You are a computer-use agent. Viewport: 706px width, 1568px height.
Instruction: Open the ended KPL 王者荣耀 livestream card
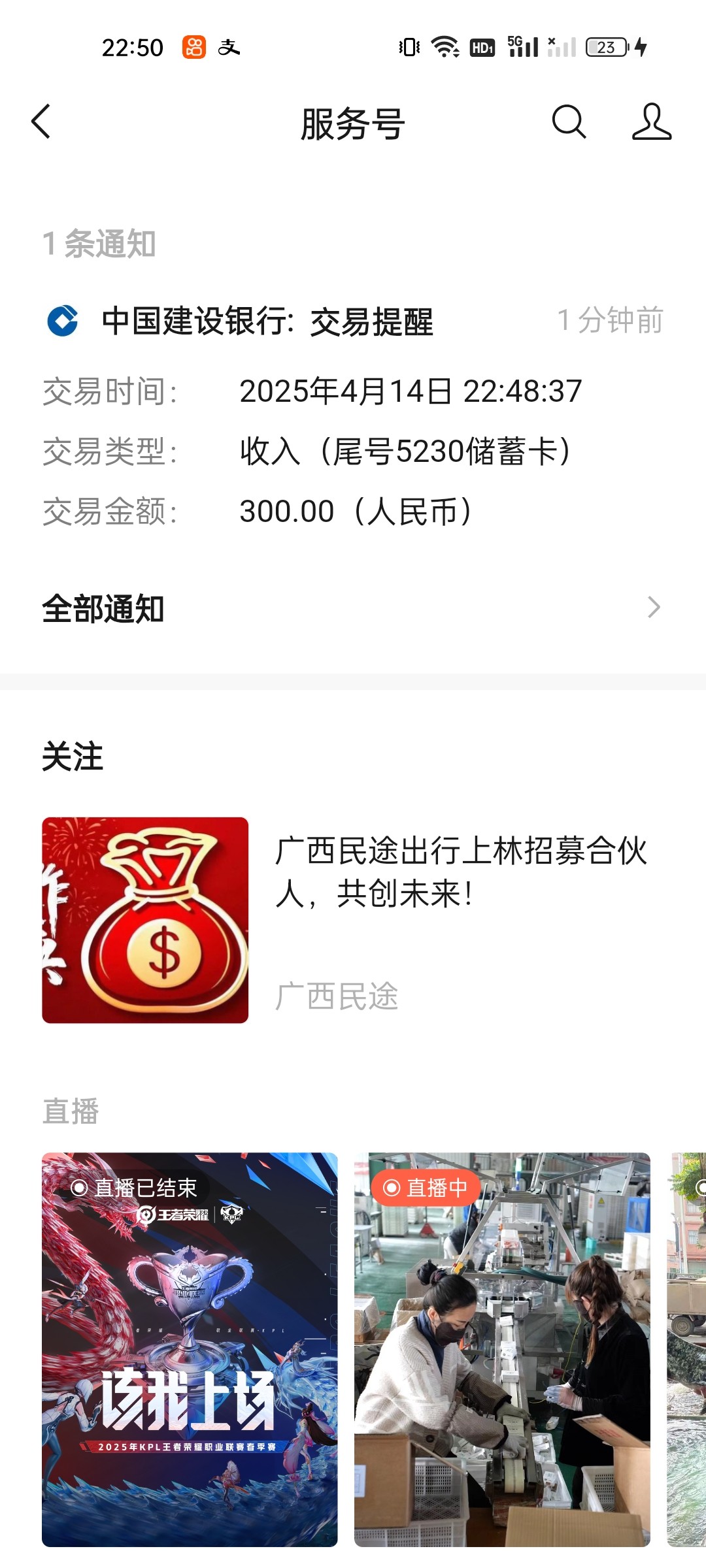(190, 1349)
